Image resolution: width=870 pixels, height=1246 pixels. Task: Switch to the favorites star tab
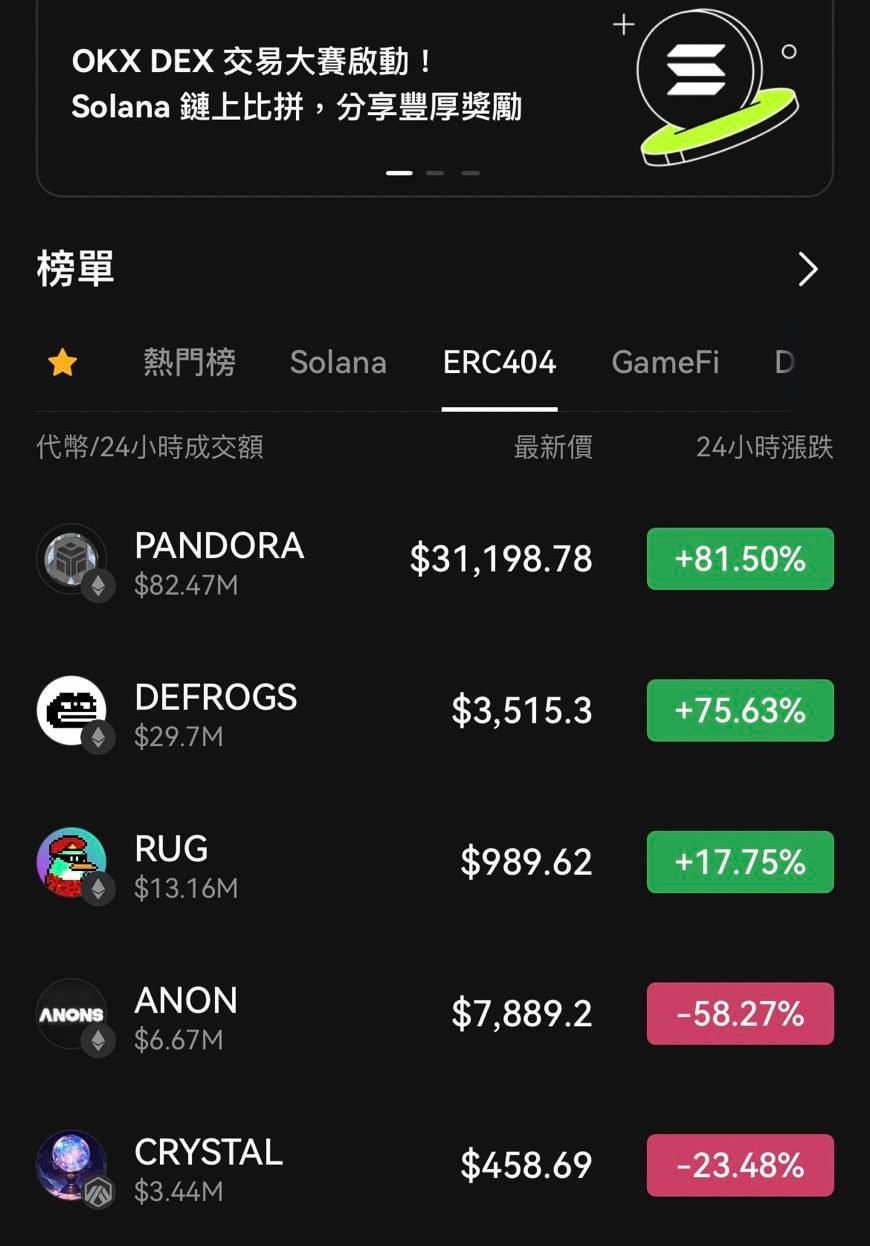pyautogui.click(x=62, y=363)
